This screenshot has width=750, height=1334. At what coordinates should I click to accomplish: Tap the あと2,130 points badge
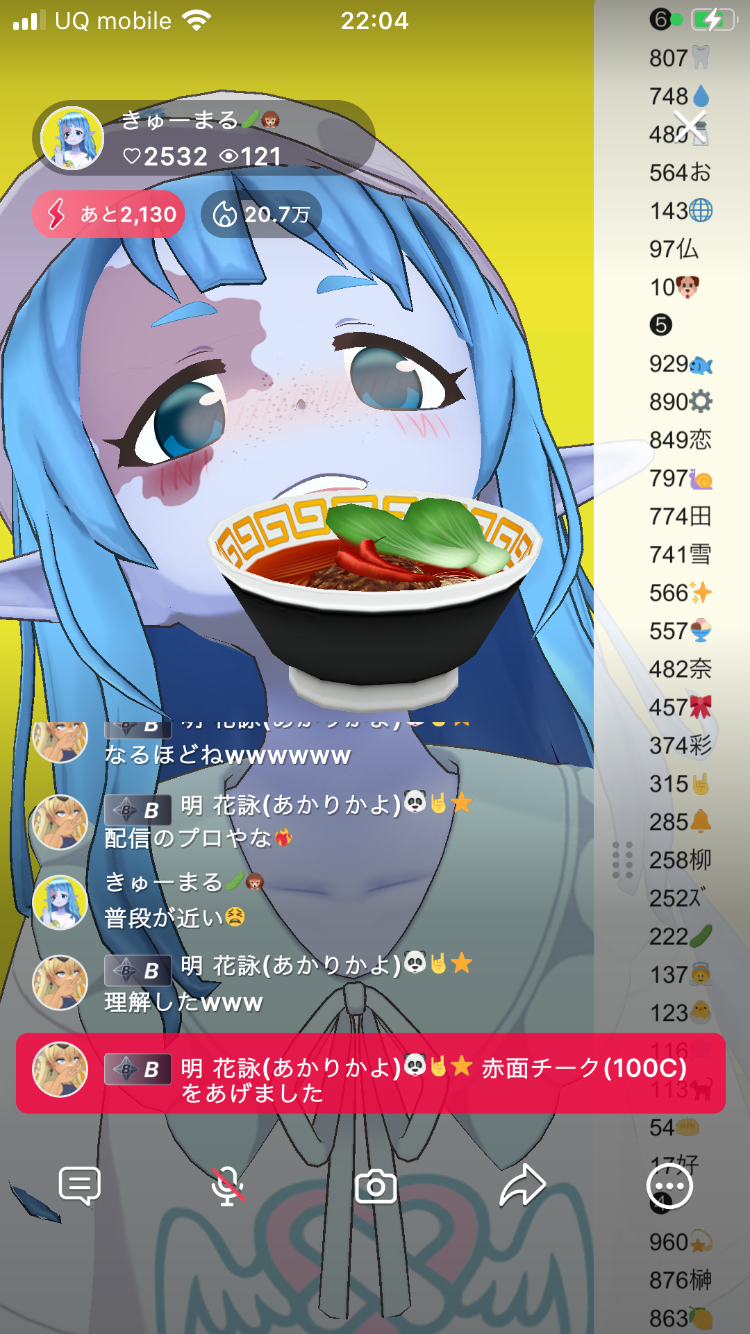108,213
